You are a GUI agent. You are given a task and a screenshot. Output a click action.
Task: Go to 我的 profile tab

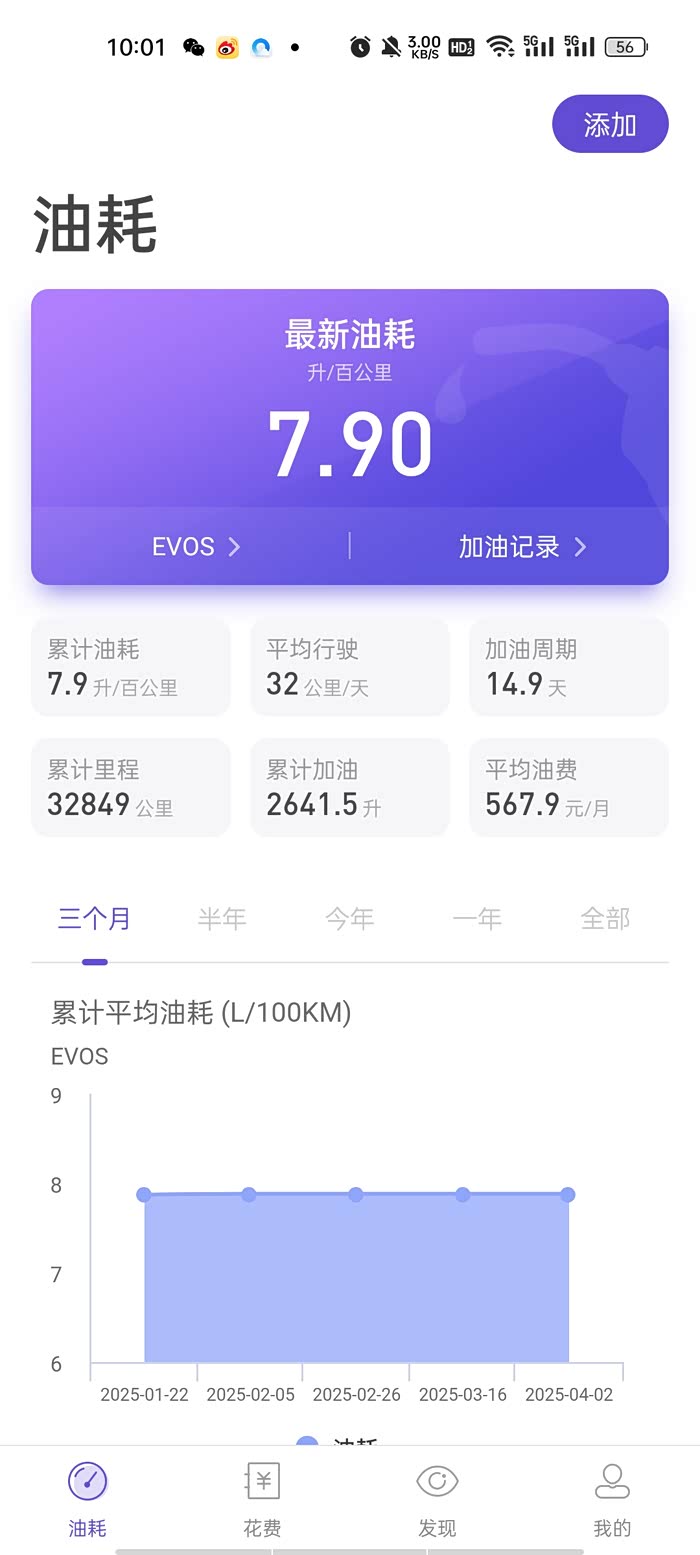tap(612, 1498)
